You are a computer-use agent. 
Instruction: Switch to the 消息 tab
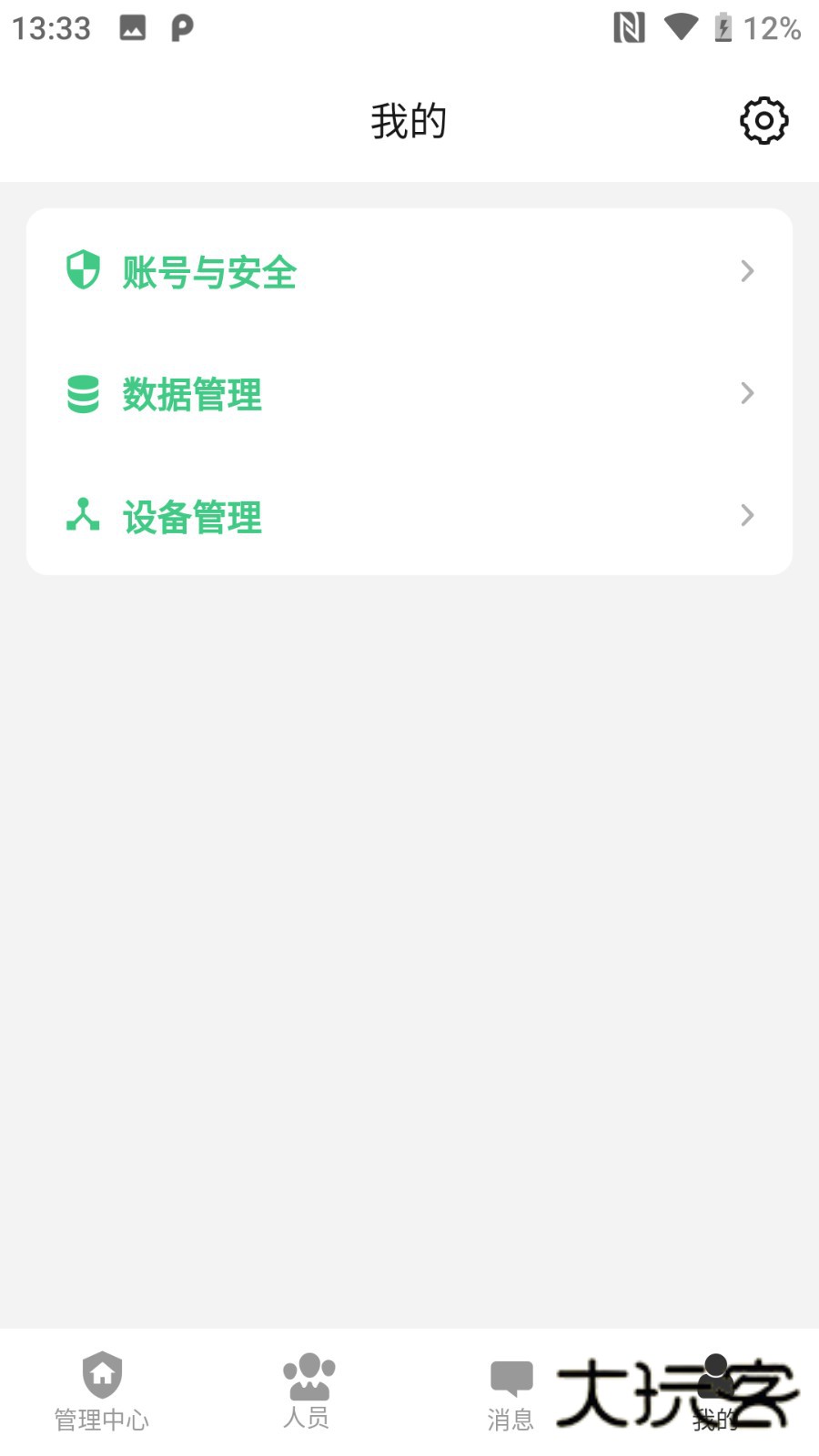[x=511, y=1392]
